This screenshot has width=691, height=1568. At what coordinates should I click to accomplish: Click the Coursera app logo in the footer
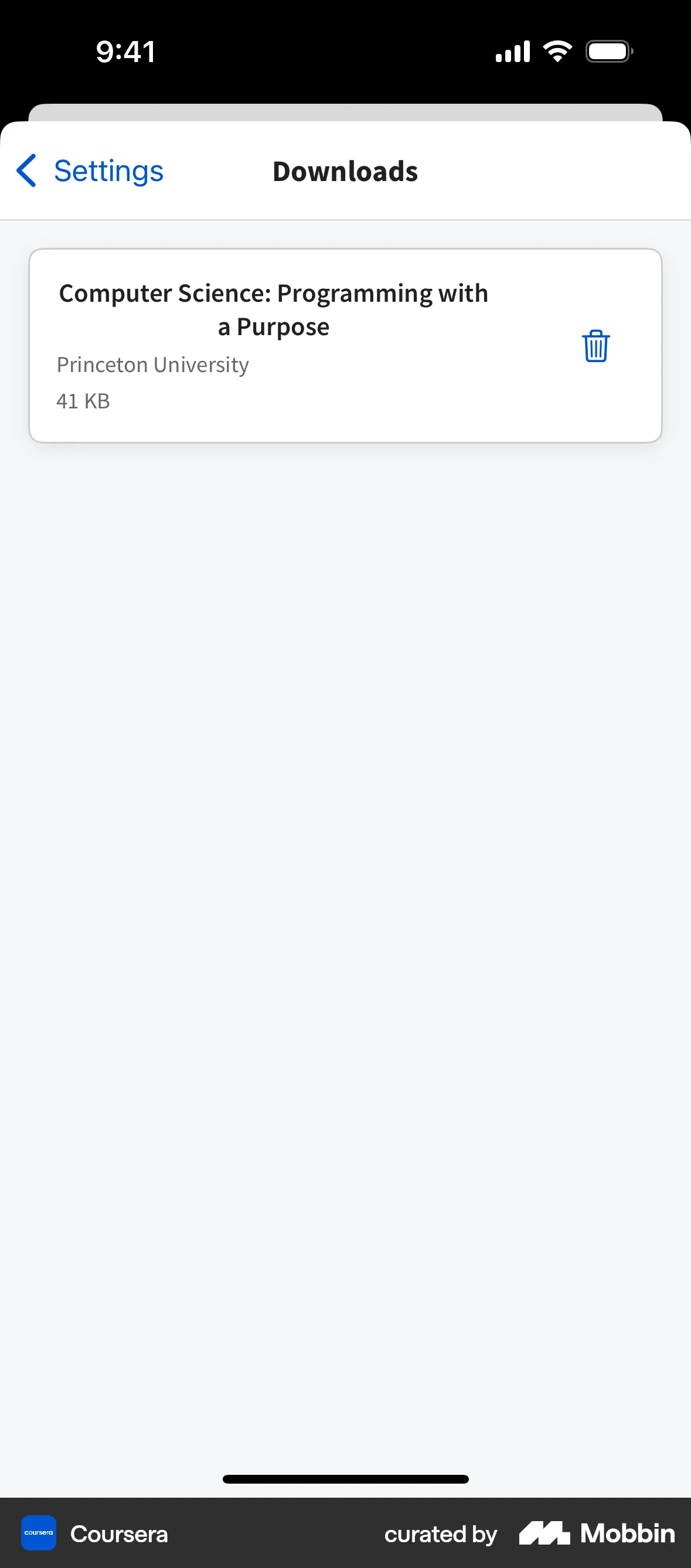38,1533
